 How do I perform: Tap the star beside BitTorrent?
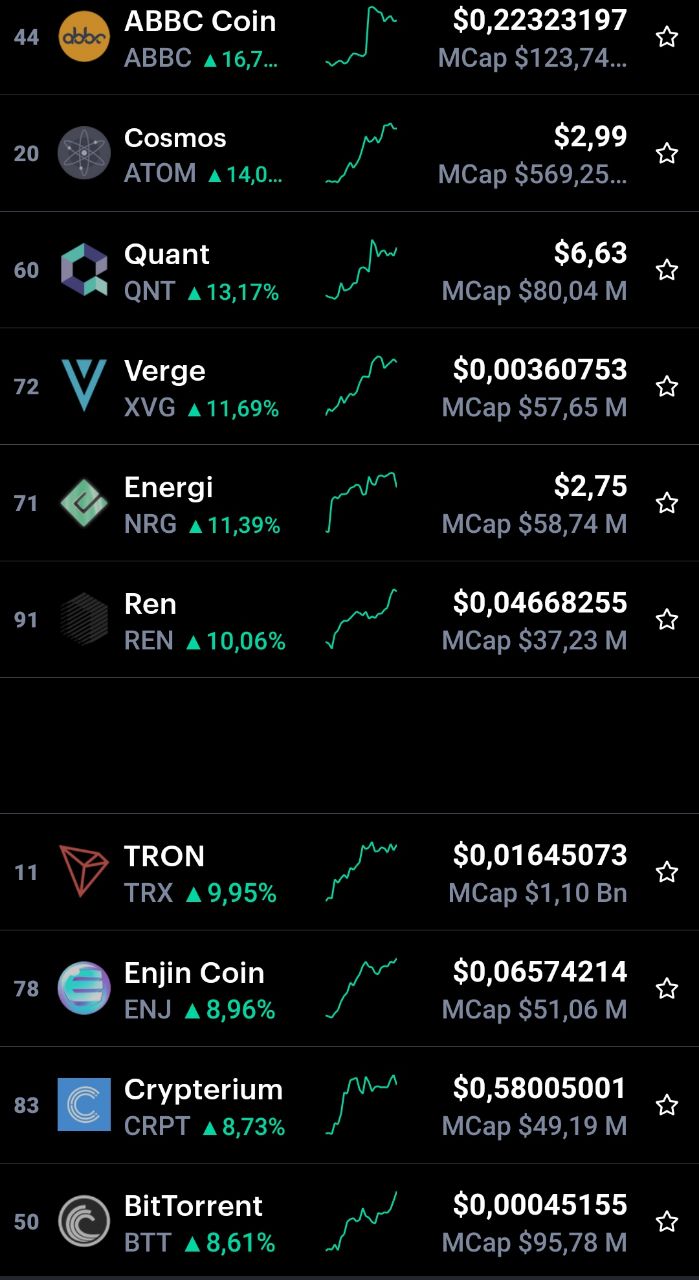667,1221
